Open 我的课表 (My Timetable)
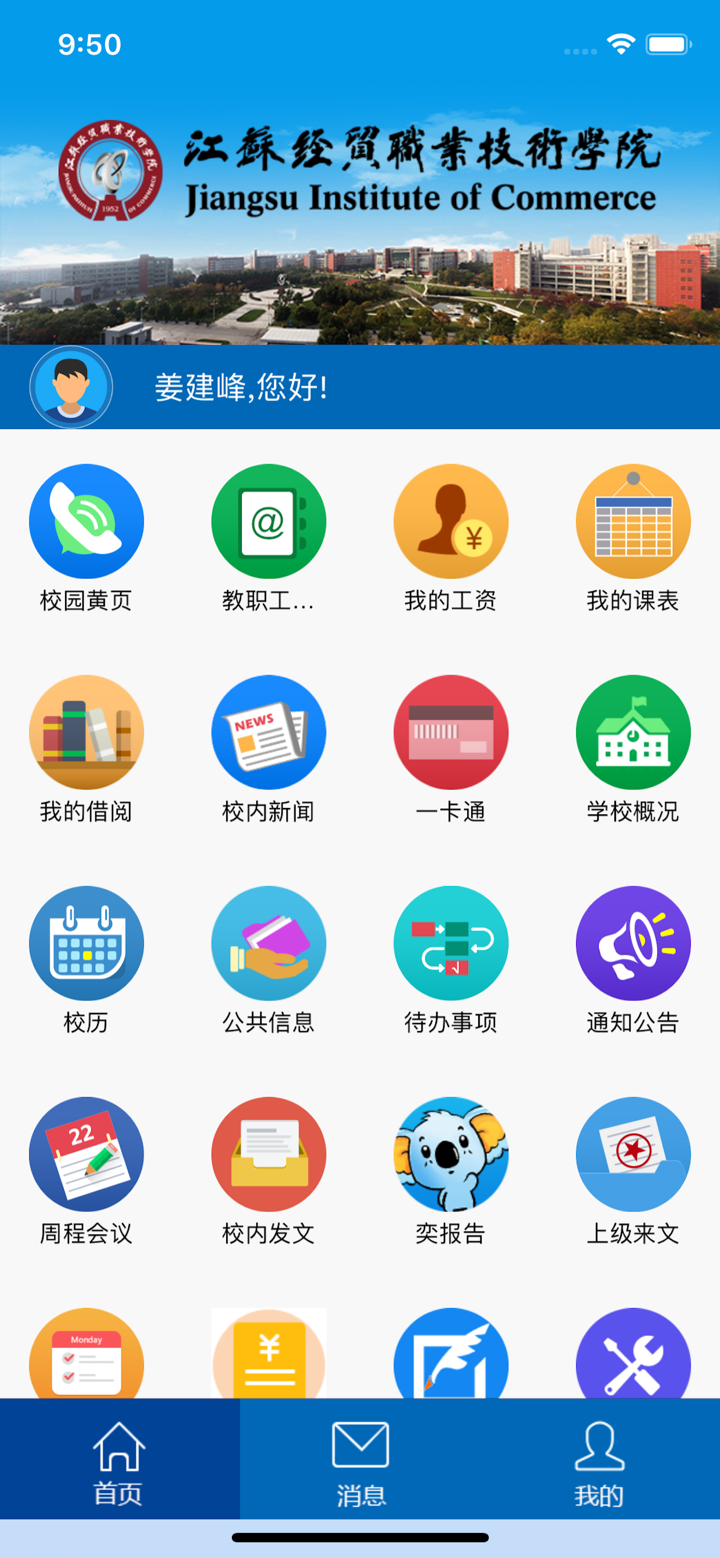The width and height of the screenshot is (720, 1558). 633,521
